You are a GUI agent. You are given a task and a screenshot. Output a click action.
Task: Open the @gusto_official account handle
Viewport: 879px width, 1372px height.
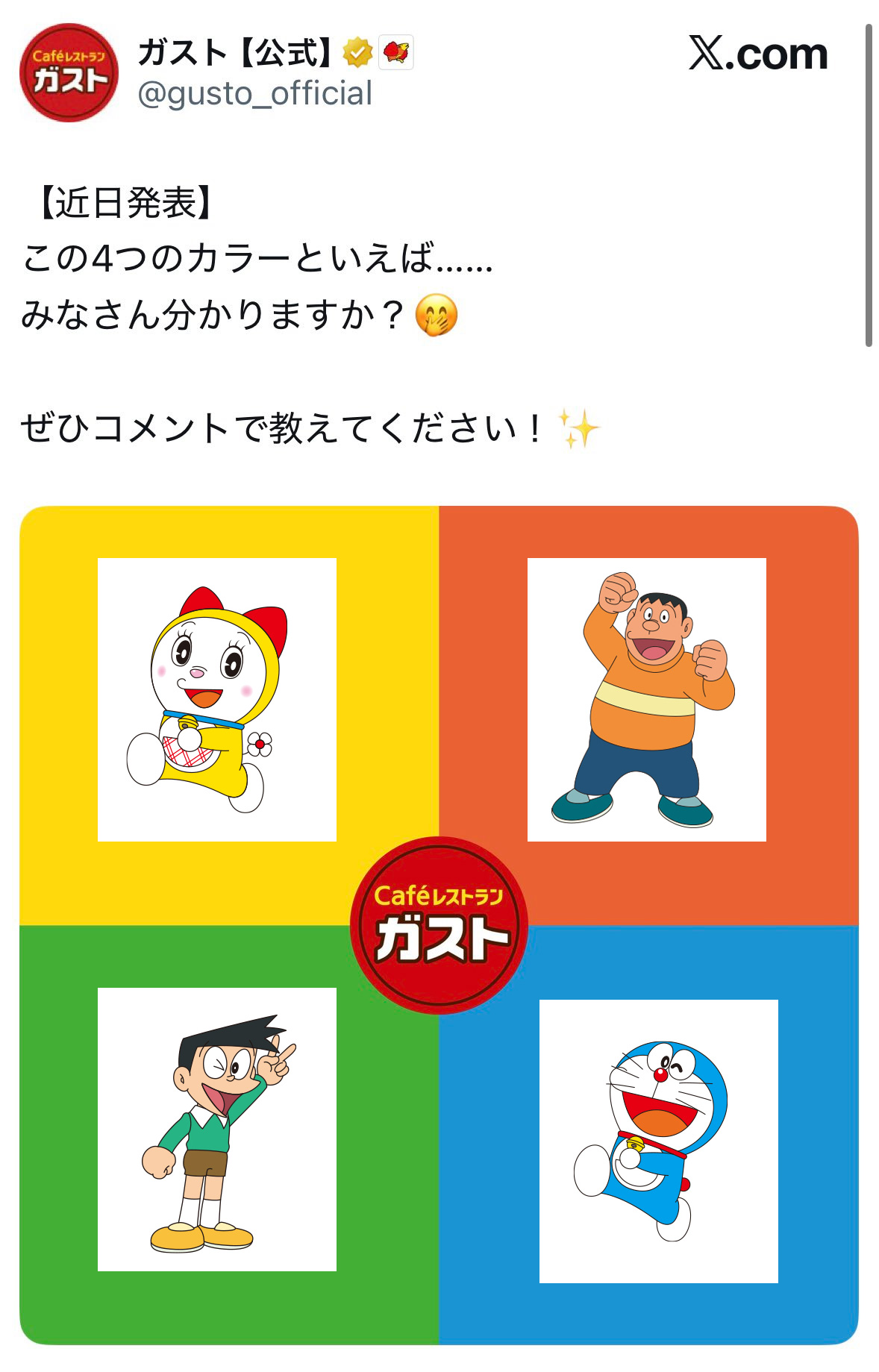point(254,94)
